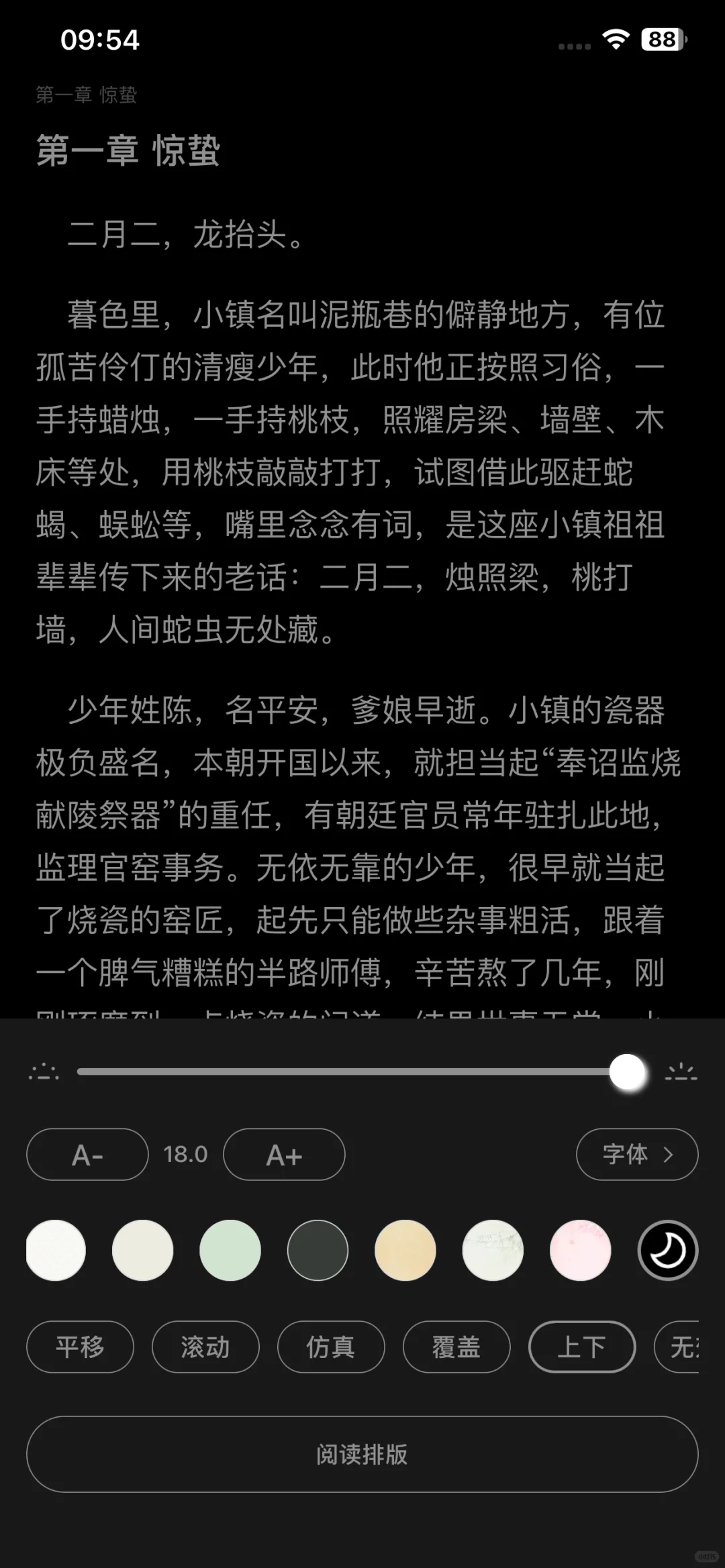Screen dimensions: 725x1568
Task: Open 阅读排版 layout settings
Action: [x=362, y=1454]
